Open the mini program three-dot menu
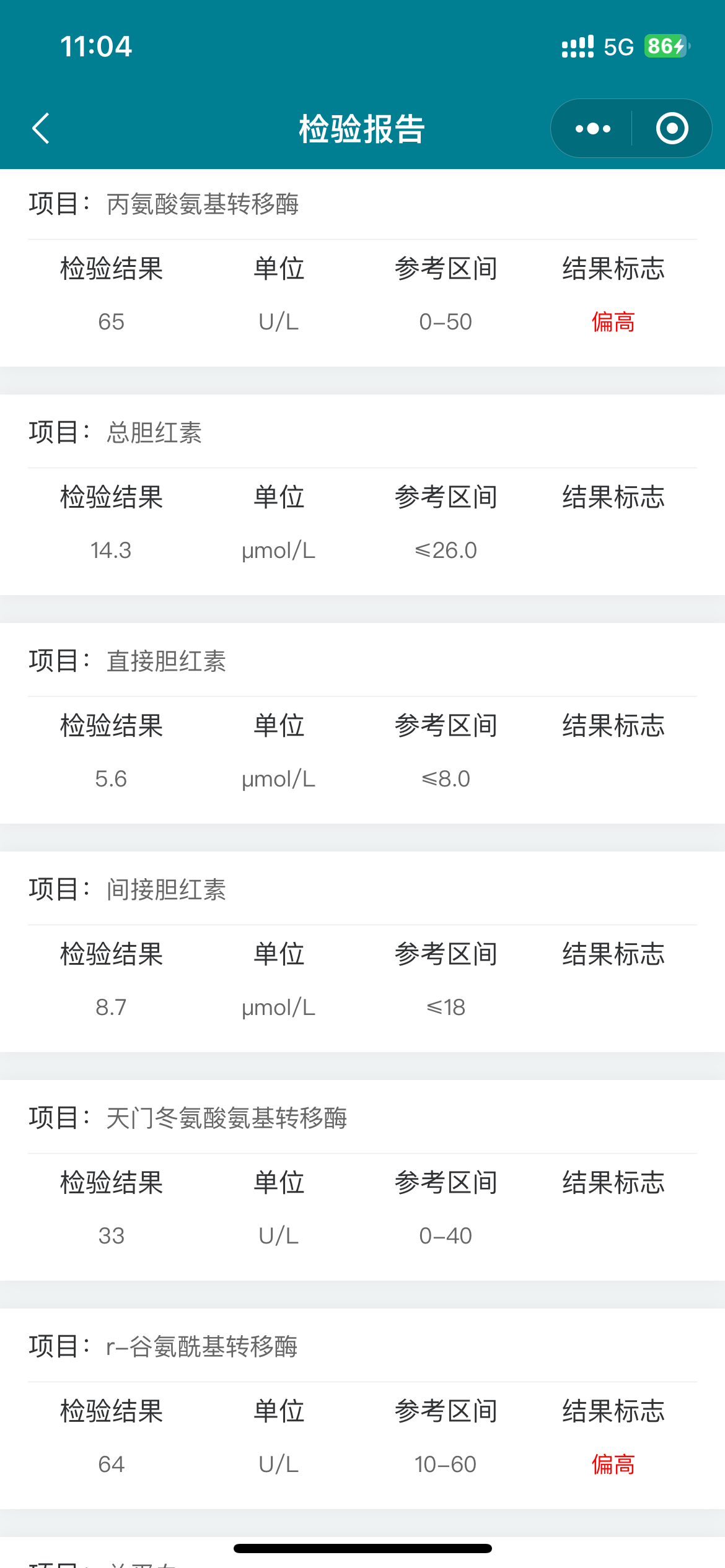 click(x=592, y=128)
